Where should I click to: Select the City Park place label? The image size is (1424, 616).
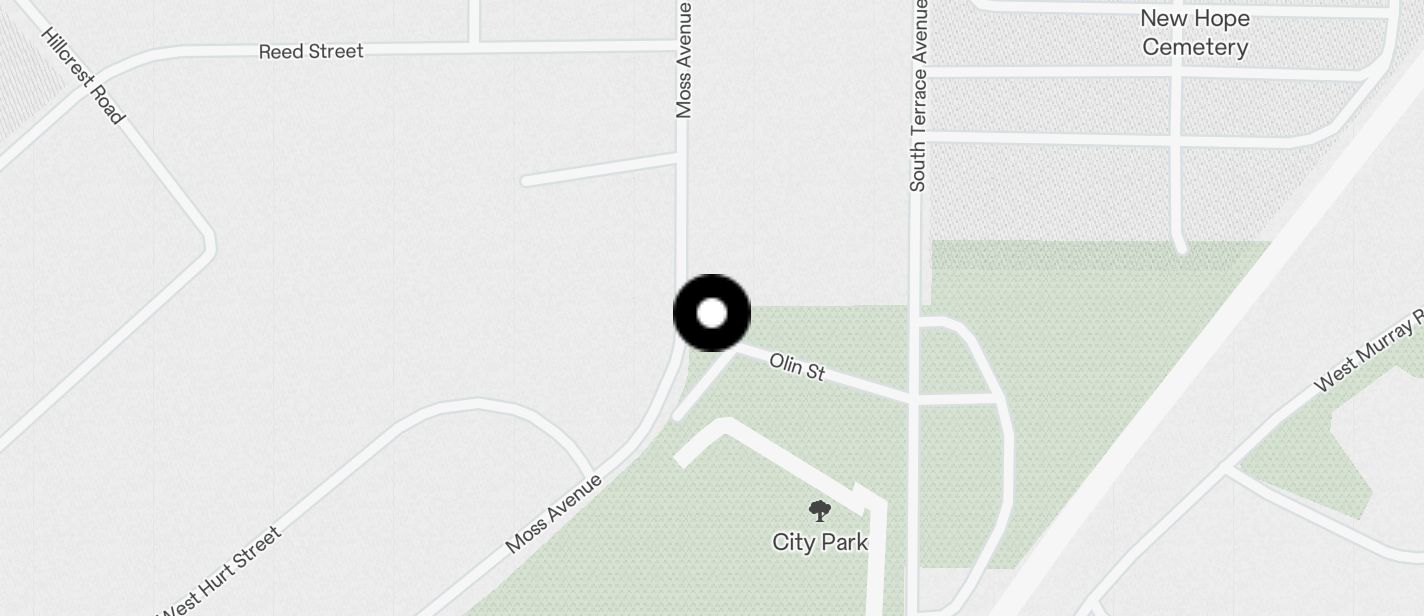(x=819, y=541)
